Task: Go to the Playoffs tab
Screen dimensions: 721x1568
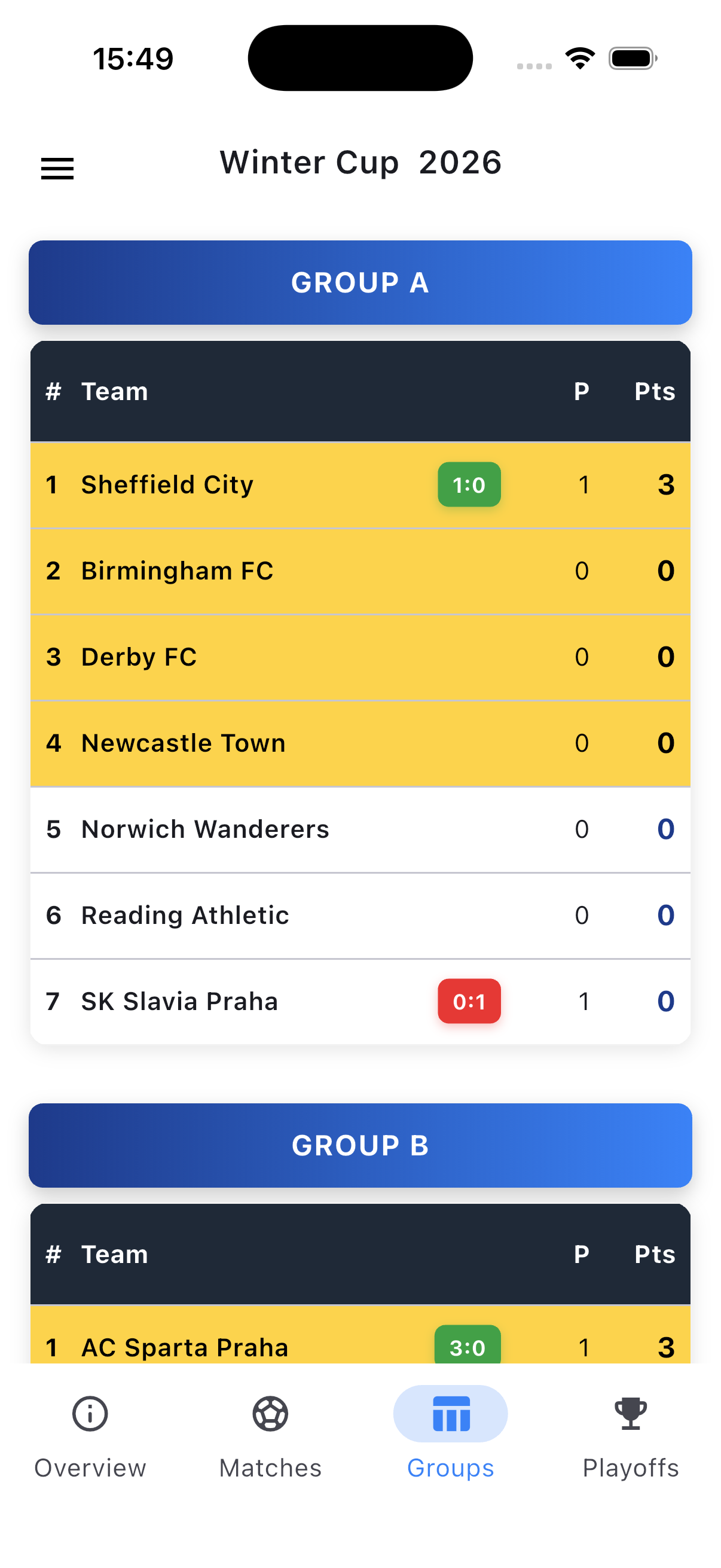Action: point(630,1435)
